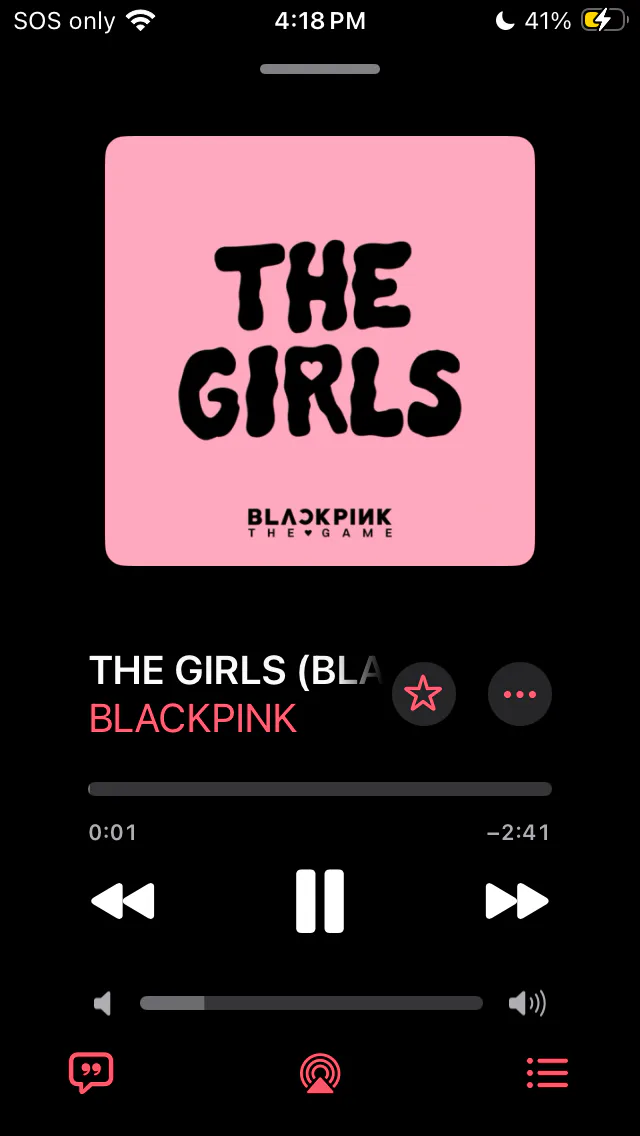Tap a point on the volume slider
This screenshot has width=640, height=1136.
(x=311, y=1003)
